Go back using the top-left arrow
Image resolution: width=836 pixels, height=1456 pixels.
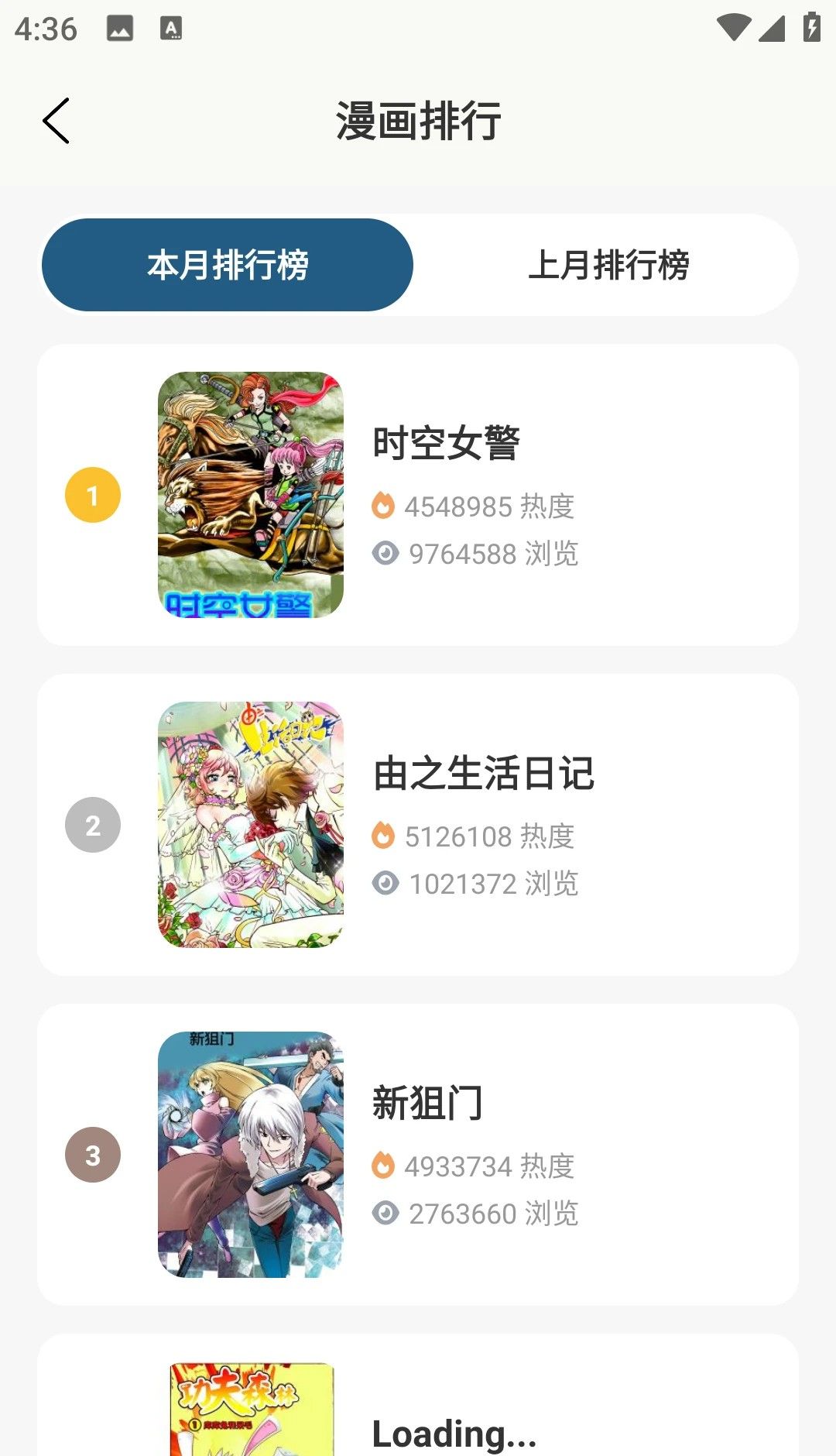[57, 121]
